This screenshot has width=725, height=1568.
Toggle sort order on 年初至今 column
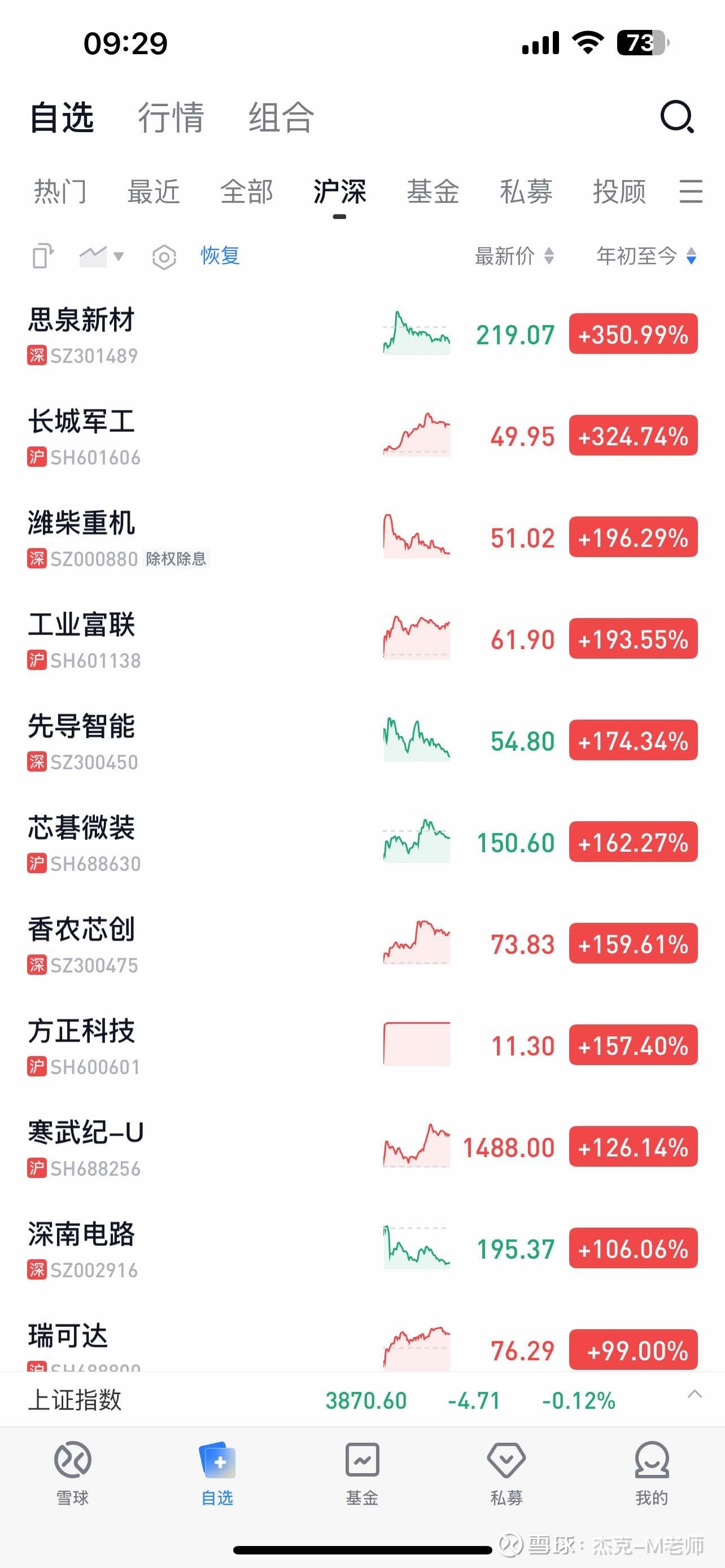pos(636,257)
